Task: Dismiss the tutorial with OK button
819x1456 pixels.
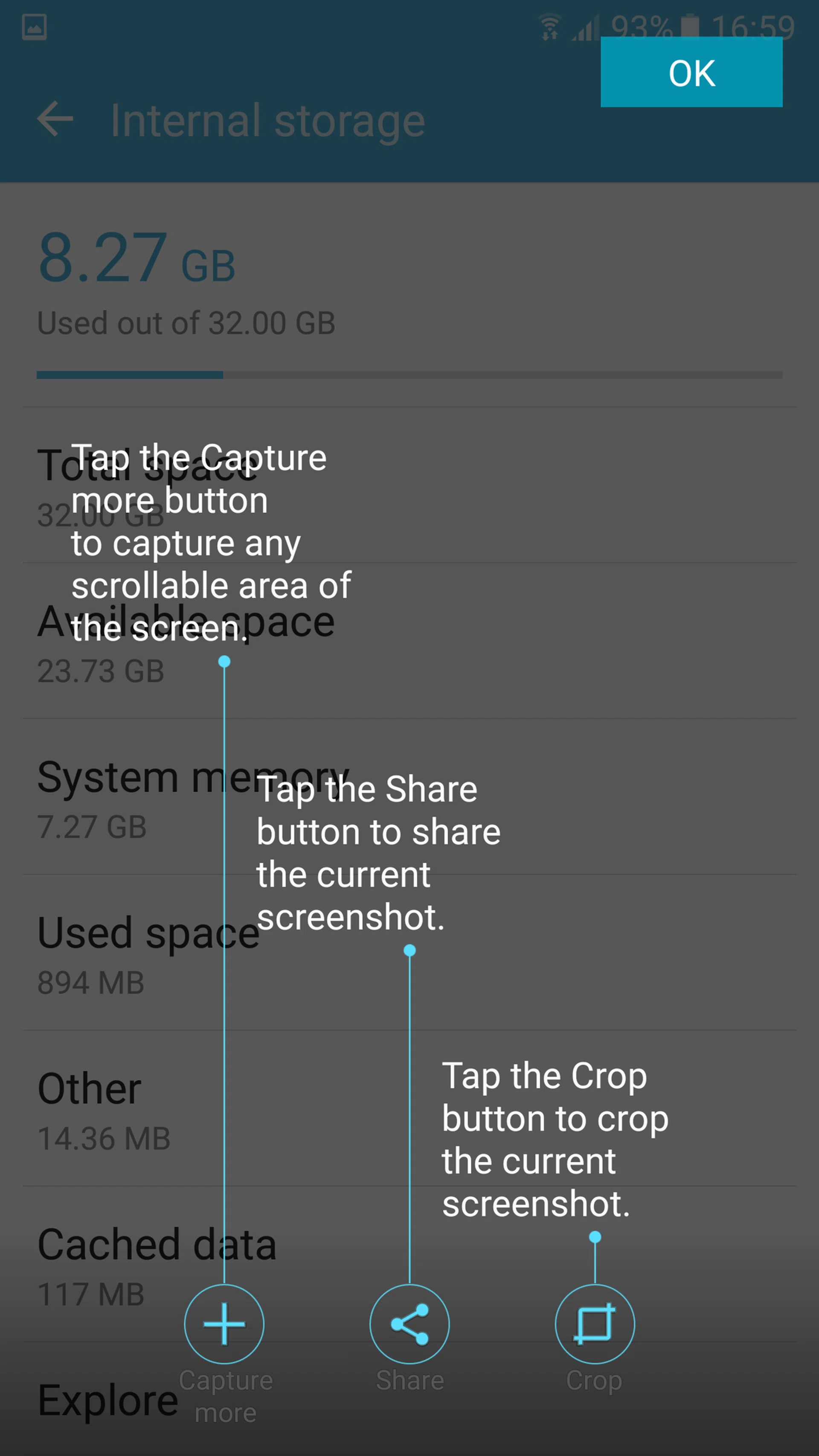Action: click(x=691, y=73)
